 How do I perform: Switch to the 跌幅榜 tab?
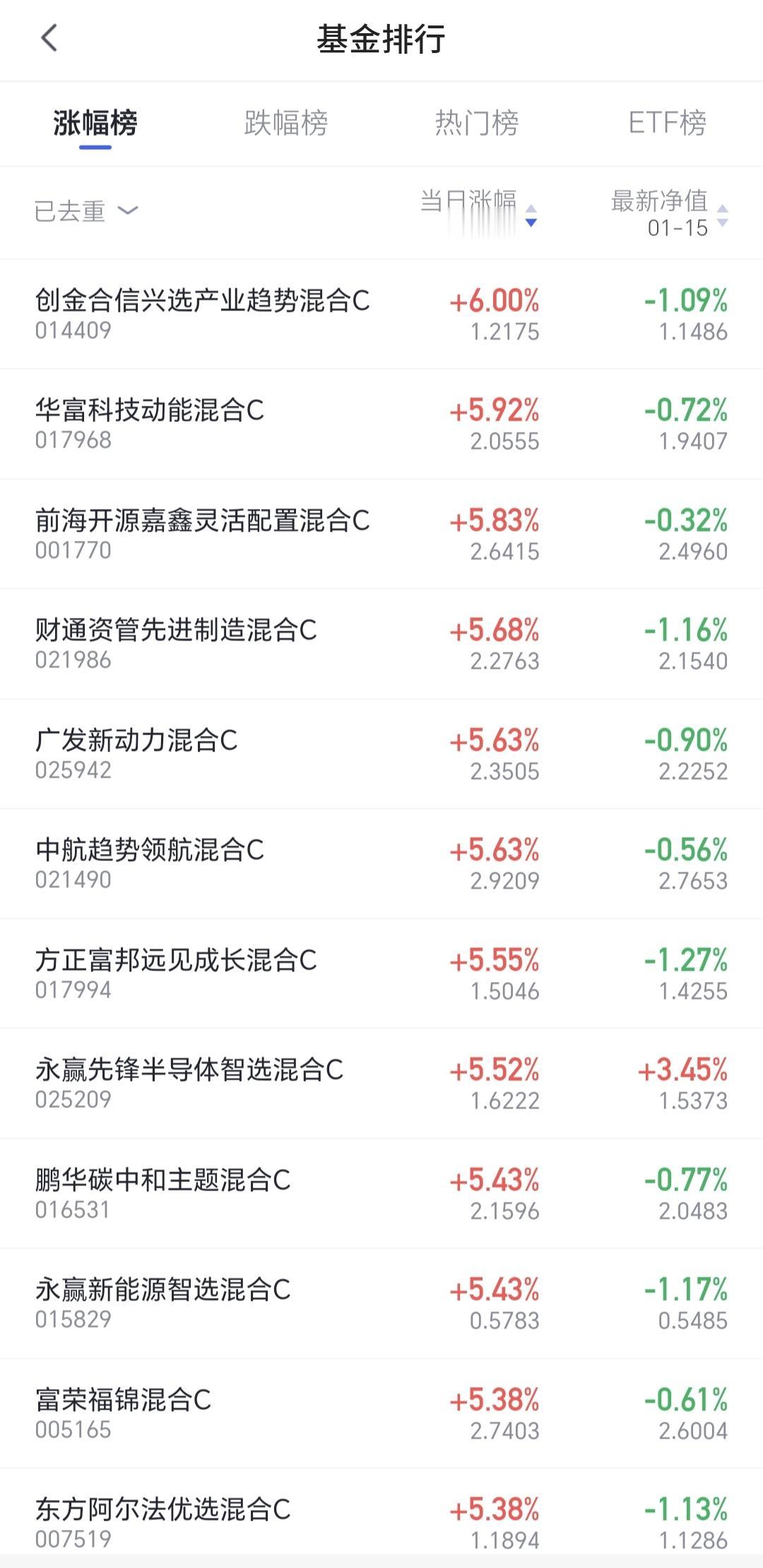285,123
